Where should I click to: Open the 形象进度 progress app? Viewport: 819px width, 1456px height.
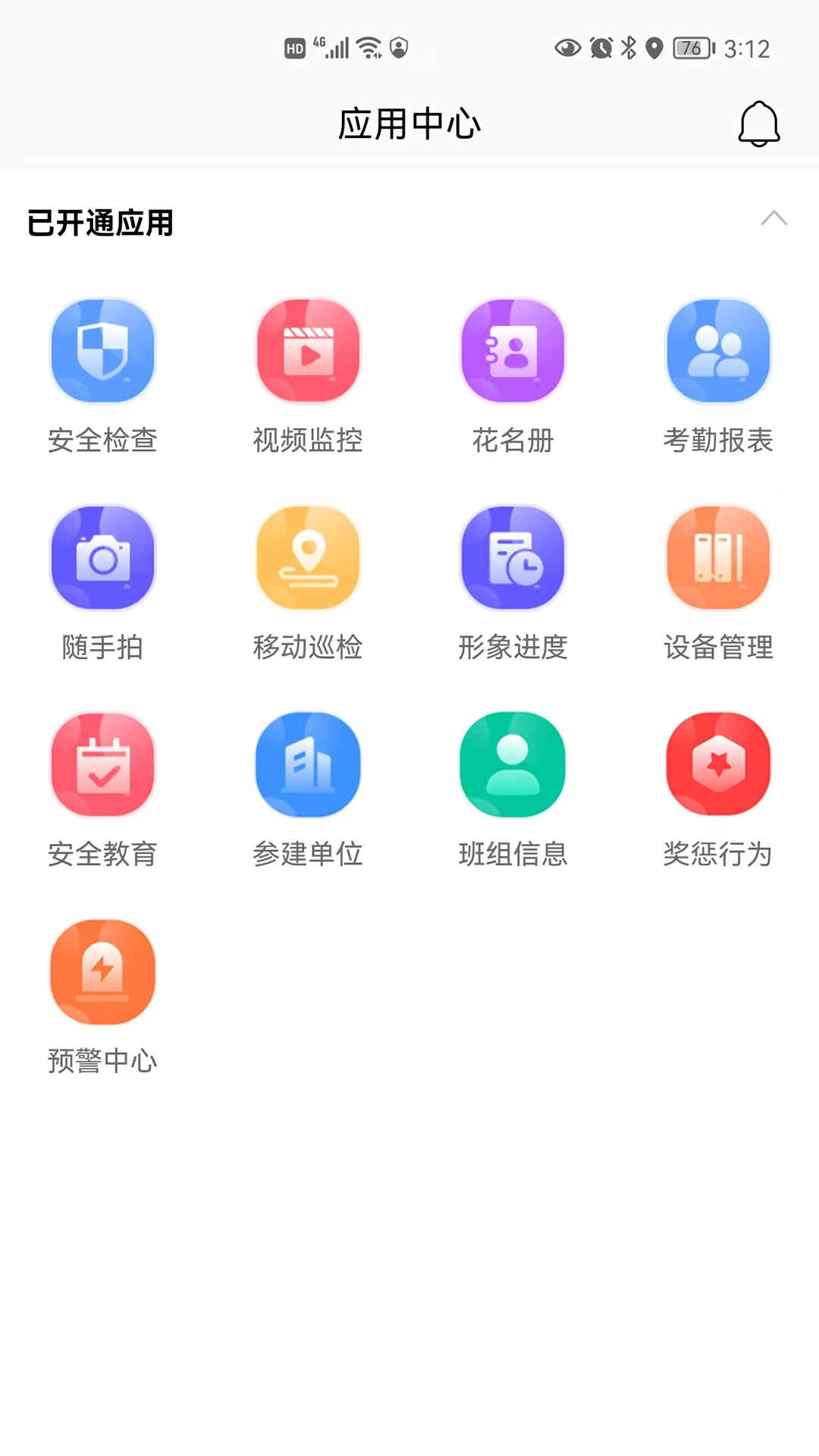pos(512,557)
